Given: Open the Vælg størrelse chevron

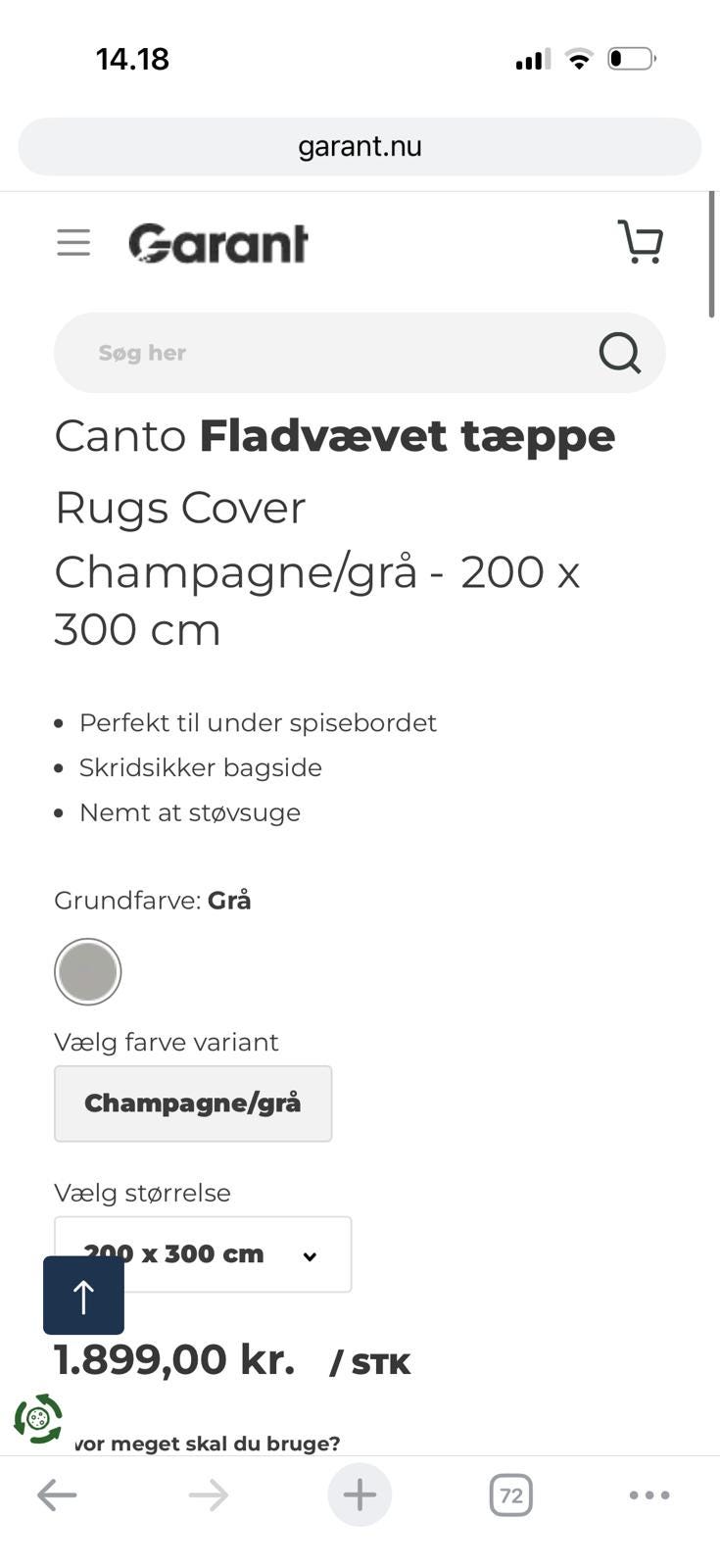Looking at the screenshot, I should [311, 1254].
